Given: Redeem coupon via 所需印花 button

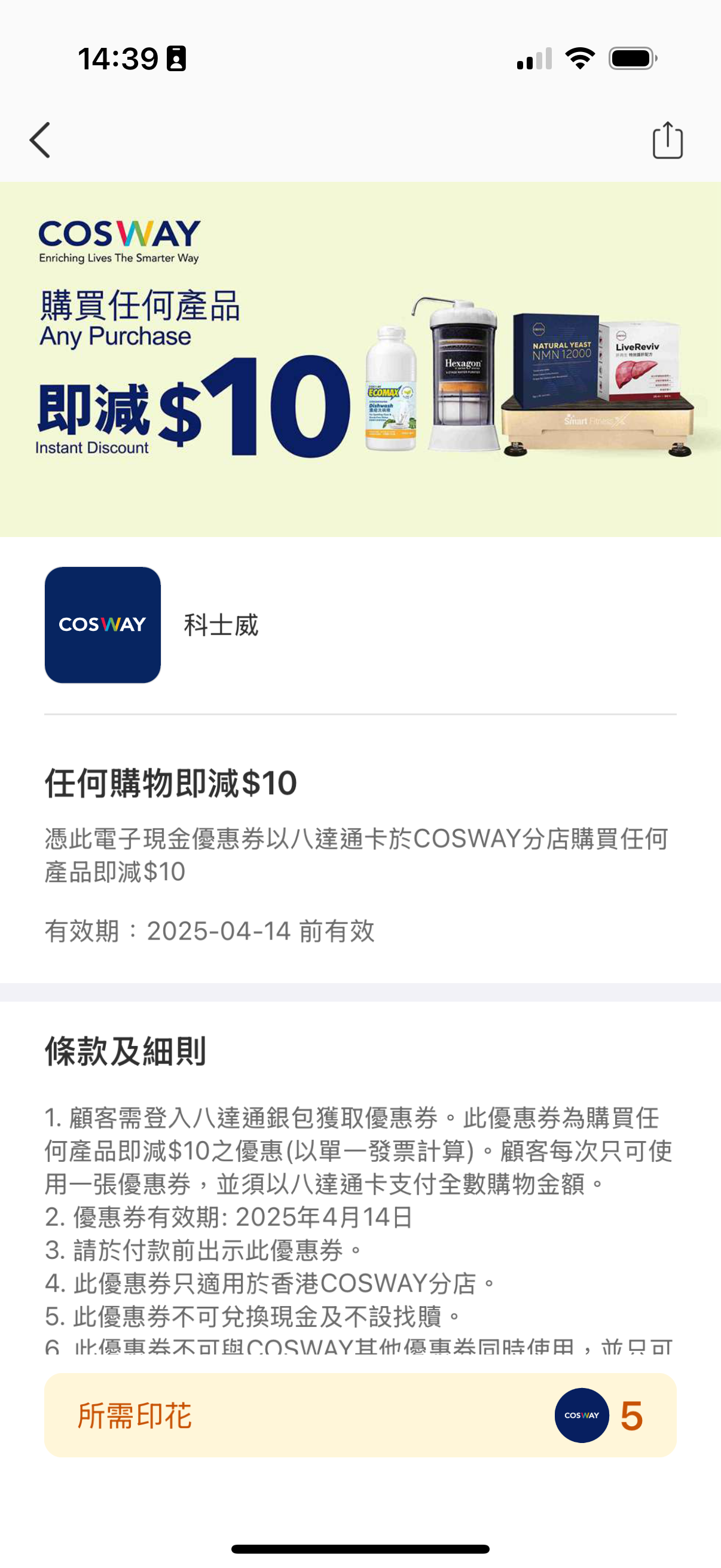Looking at the screenshot, I should click(360, 1415).
